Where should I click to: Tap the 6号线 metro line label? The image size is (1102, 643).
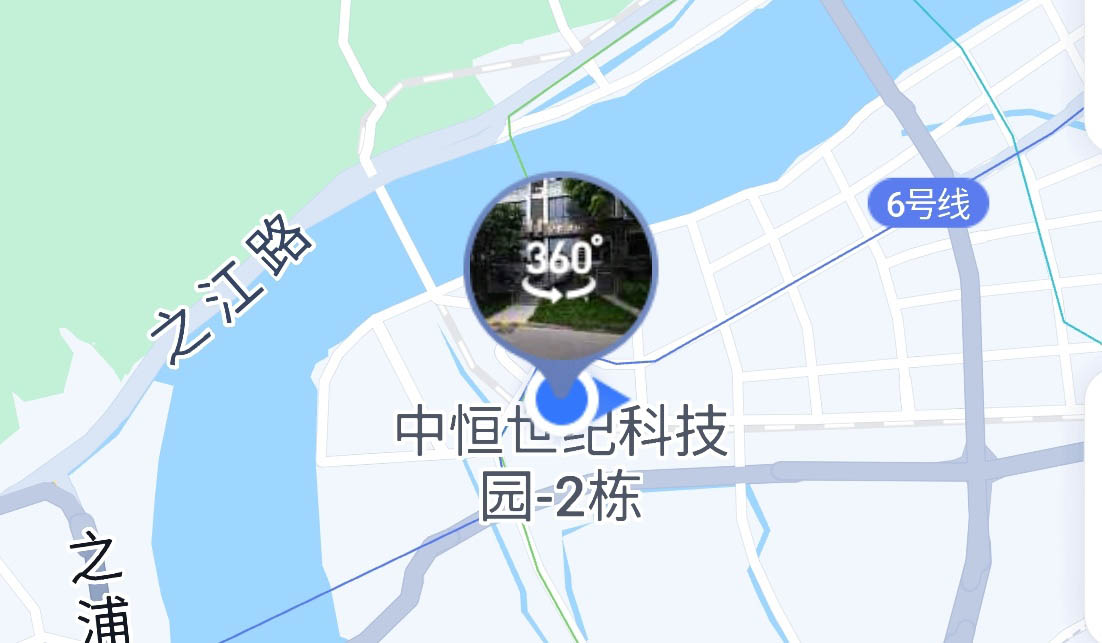click(x=928, y=205)
